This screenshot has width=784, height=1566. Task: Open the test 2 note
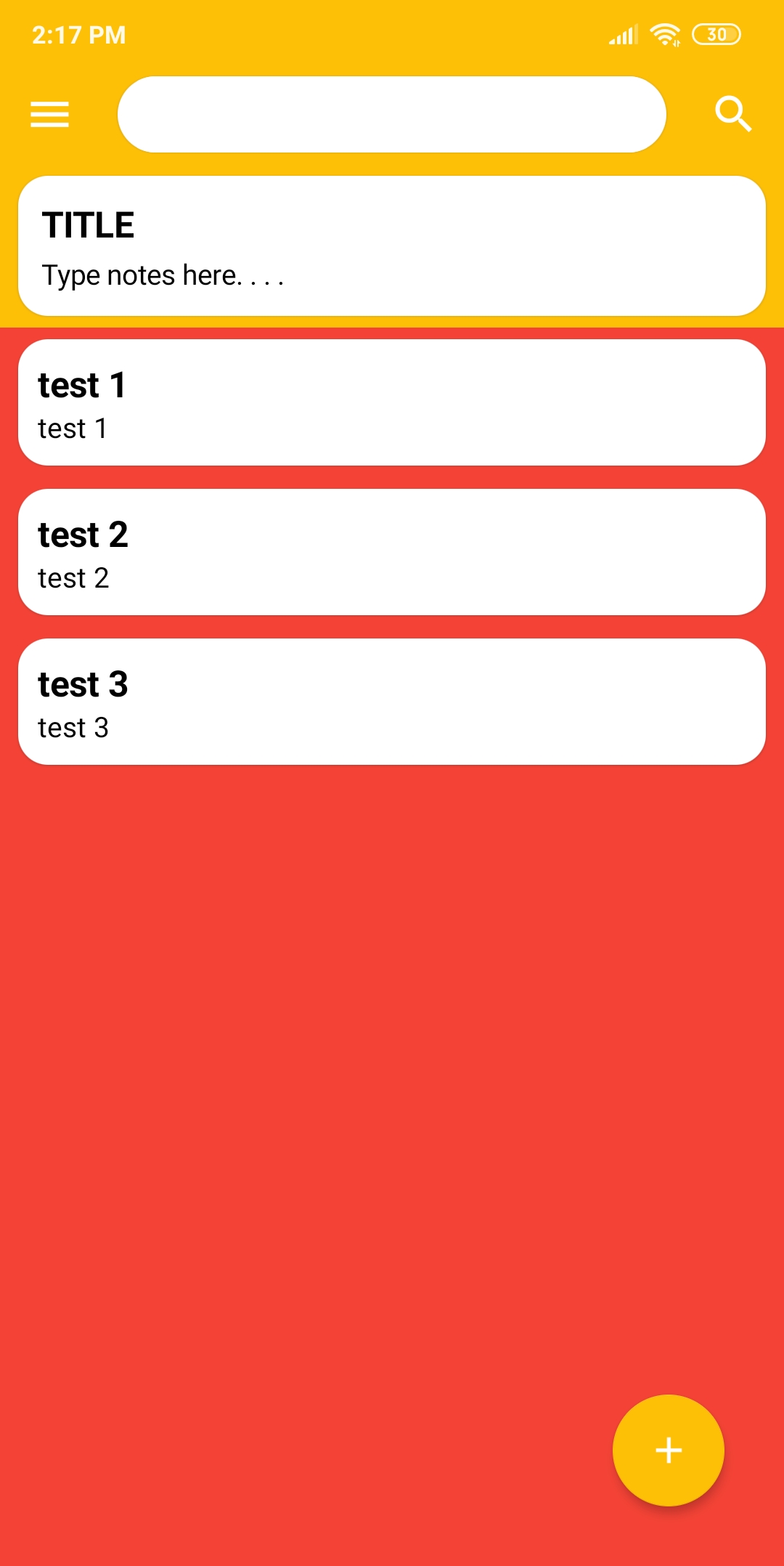(392, 553)
